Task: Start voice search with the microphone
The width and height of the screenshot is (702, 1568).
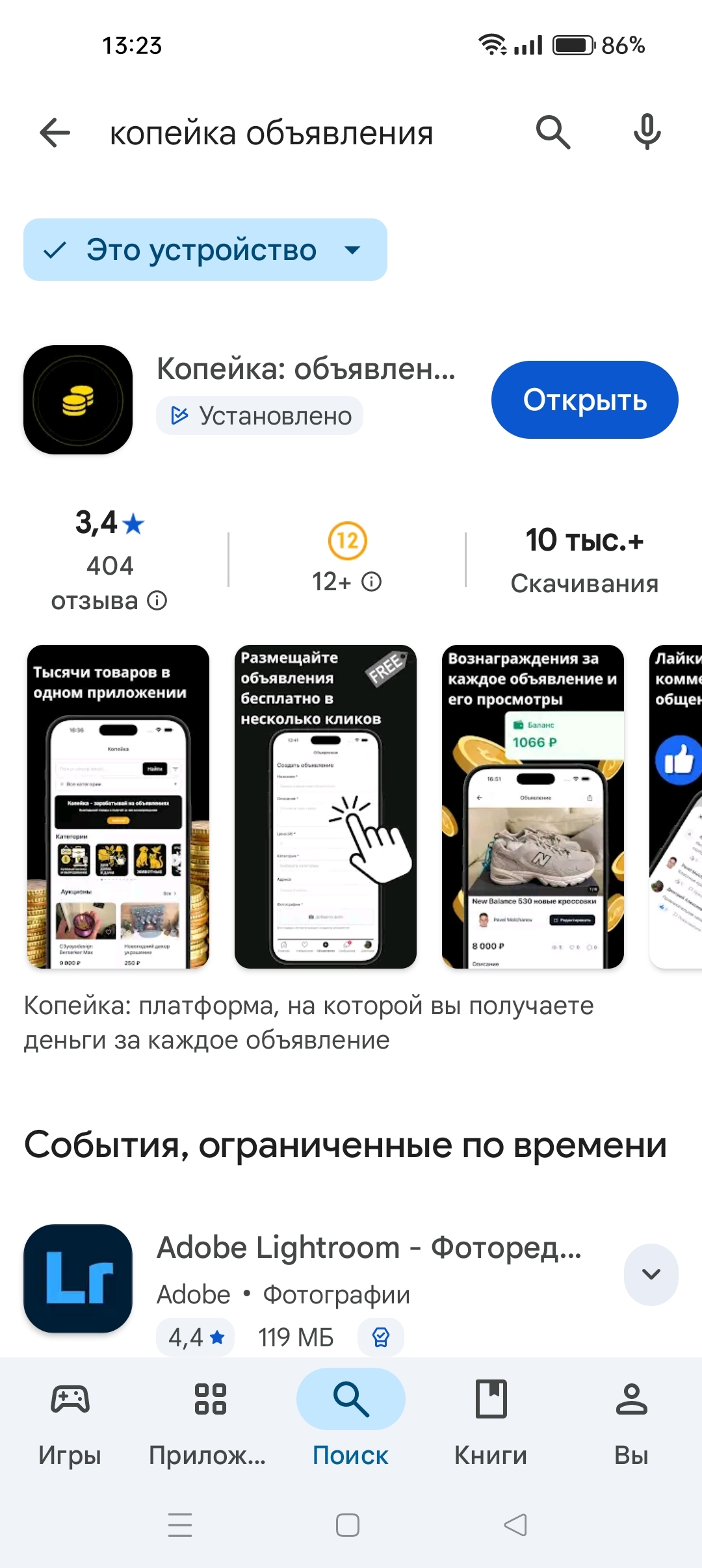Action: [647, 132]
